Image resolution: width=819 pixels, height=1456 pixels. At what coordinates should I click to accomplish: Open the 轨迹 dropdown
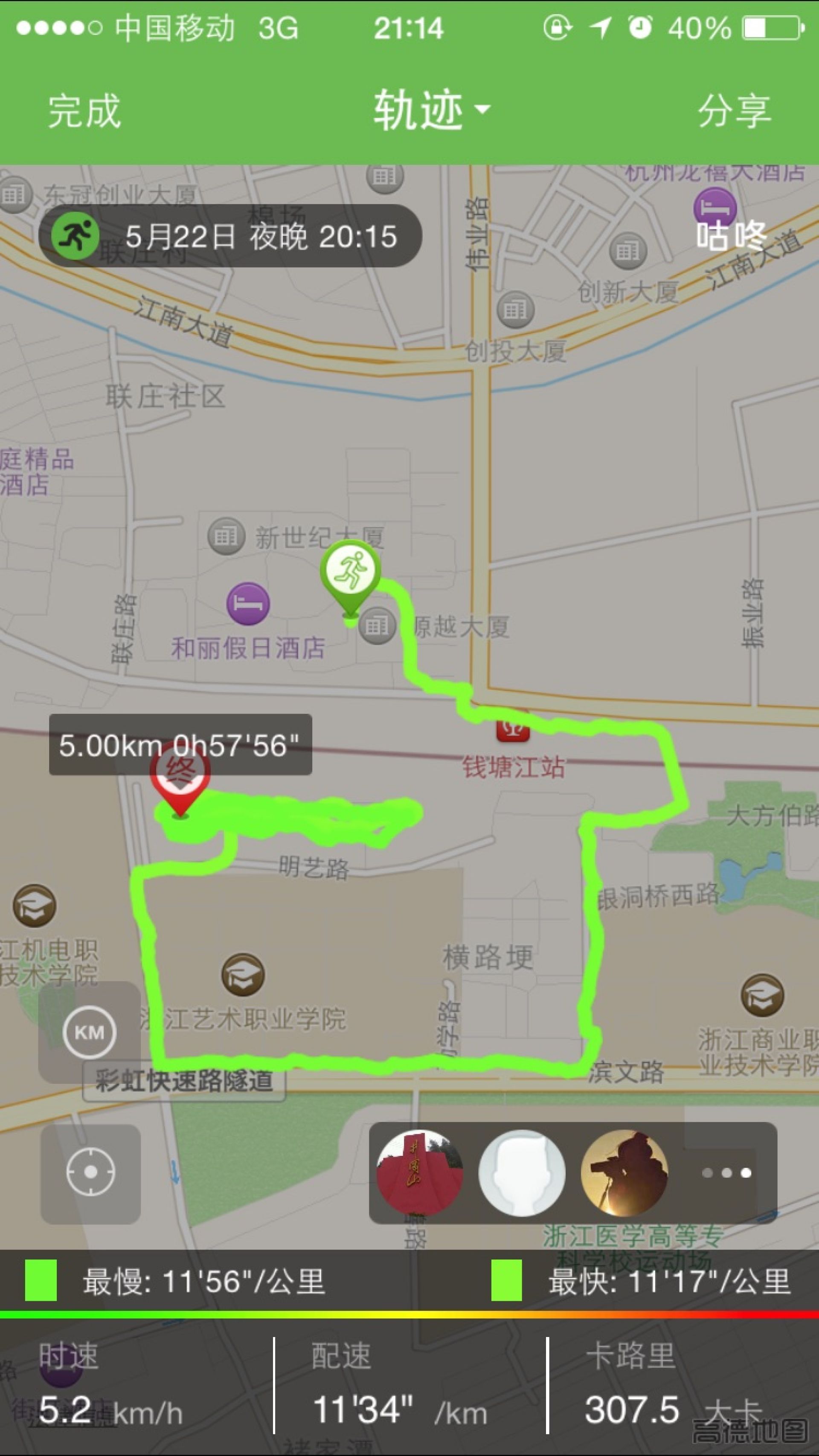430,110
